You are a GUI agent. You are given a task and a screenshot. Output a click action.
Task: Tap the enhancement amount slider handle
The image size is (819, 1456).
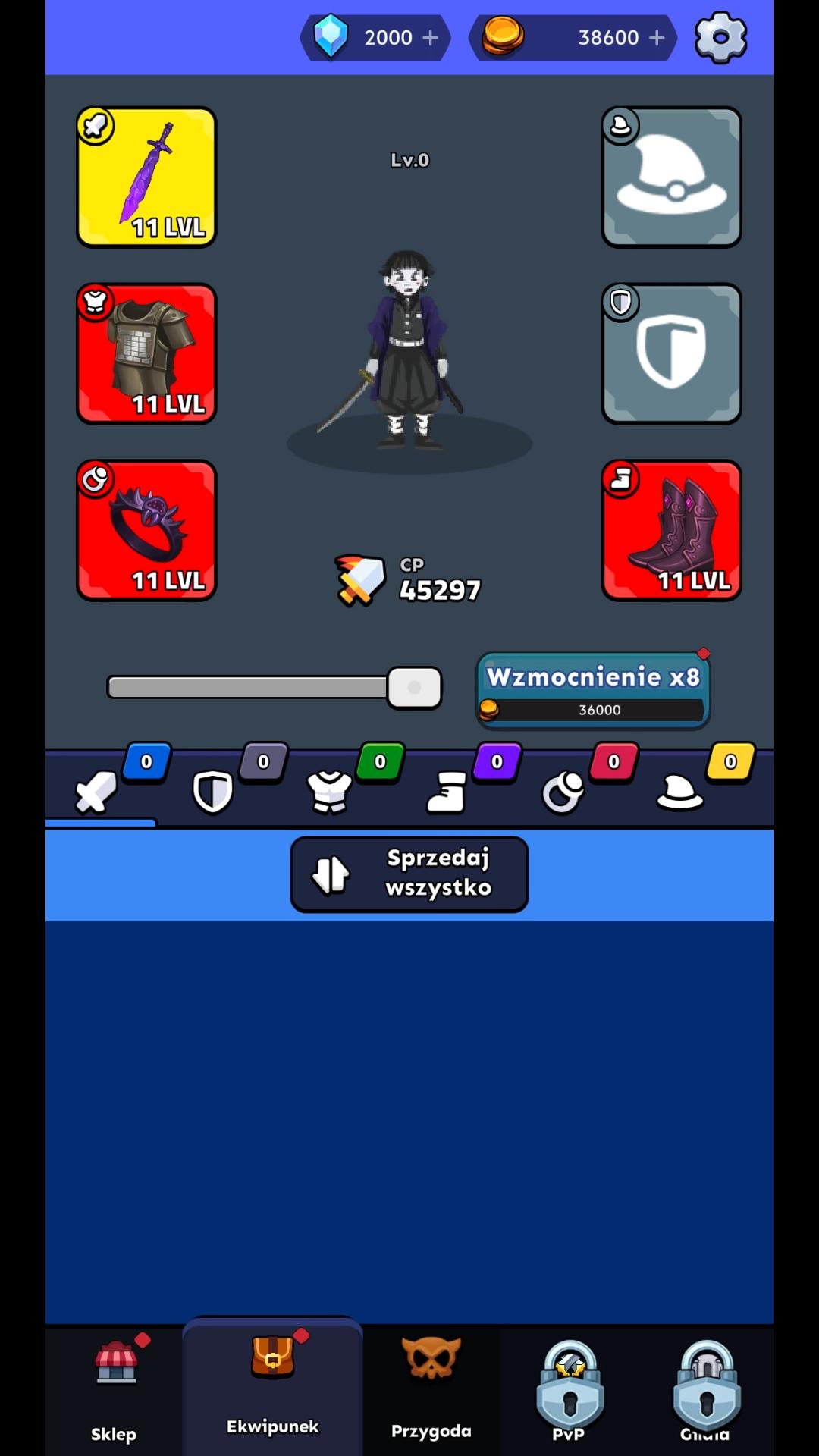[414, 688]
